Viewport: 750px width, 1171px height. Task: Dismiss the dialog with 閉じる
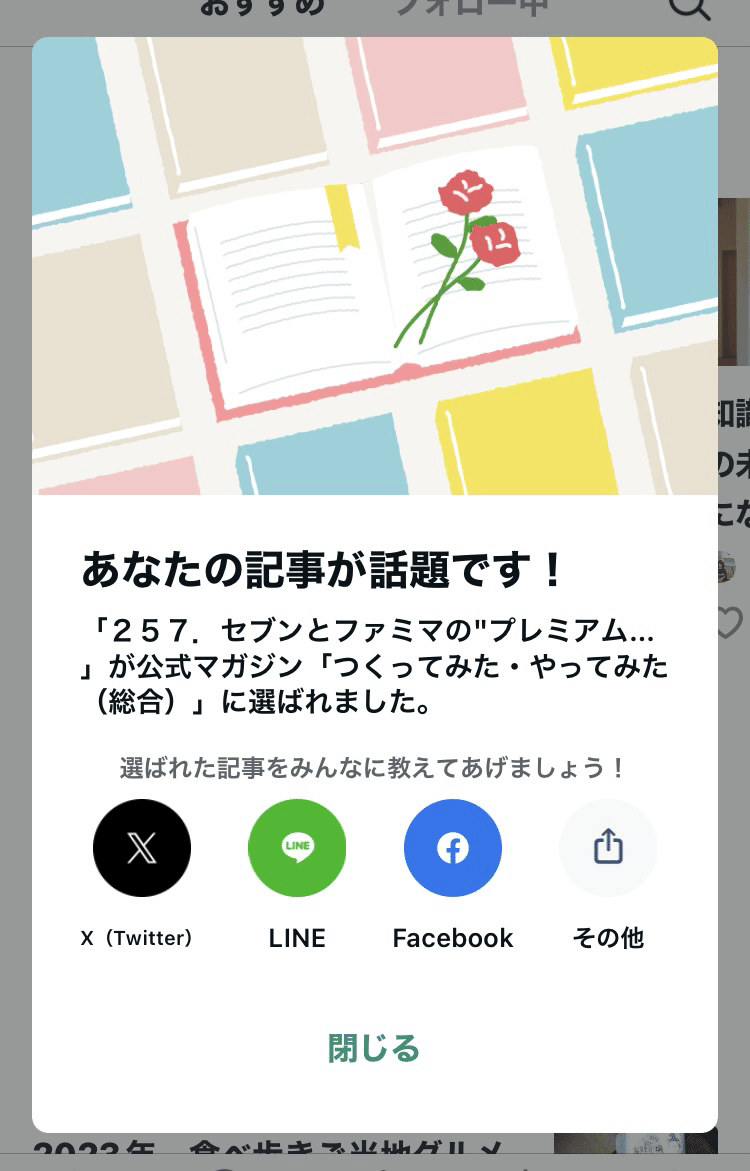pos(374,1048)
